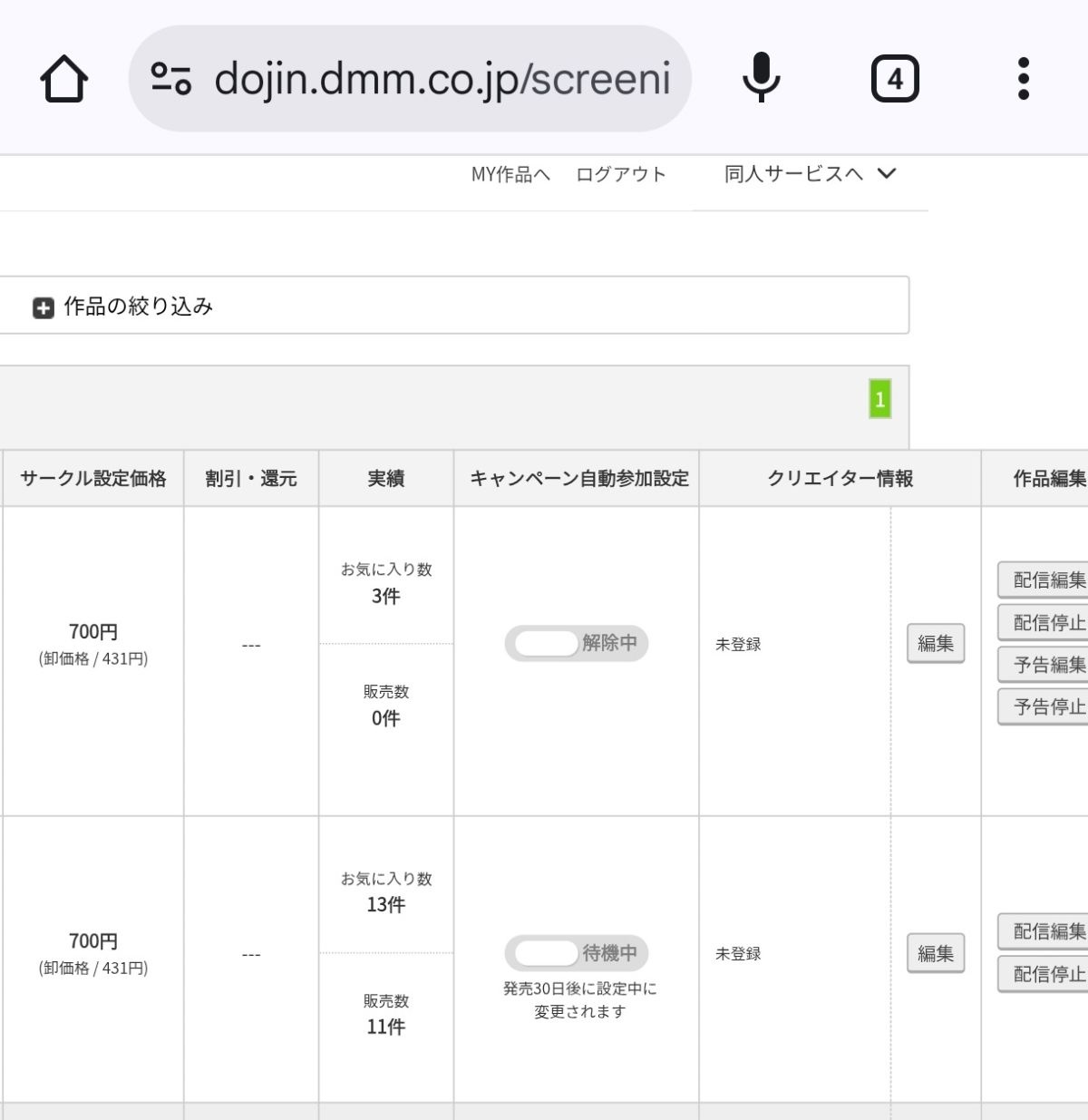Viewport: 1088px width, 1120px height.
Task: Toggle campaign auto-join showing 待機中
Action: 576,953
